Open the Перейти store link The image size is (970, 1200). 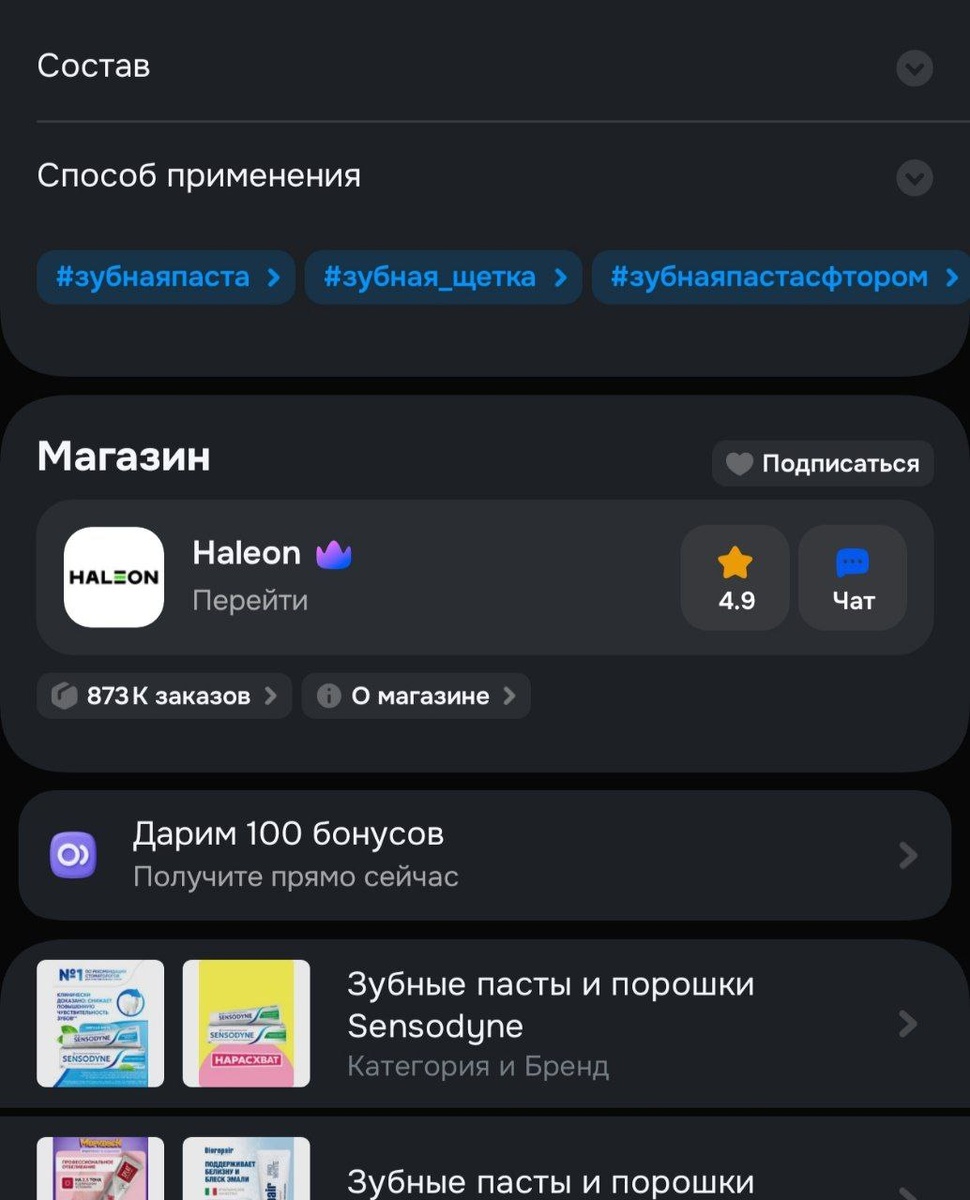tap(248, 600)
